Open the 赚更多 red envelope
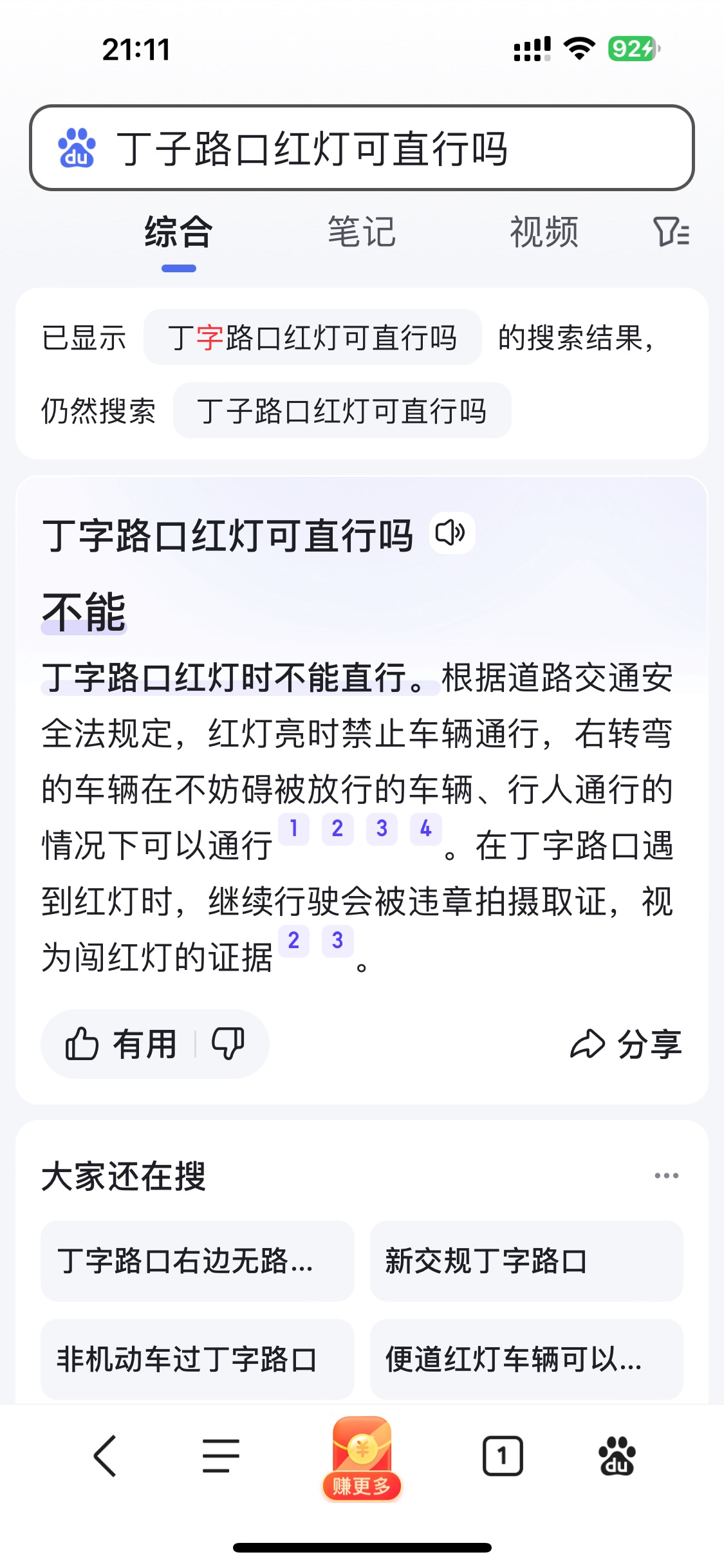The height and width of the screenshot is (1568, 724). pyautogui.click(x=362, y=1459)
